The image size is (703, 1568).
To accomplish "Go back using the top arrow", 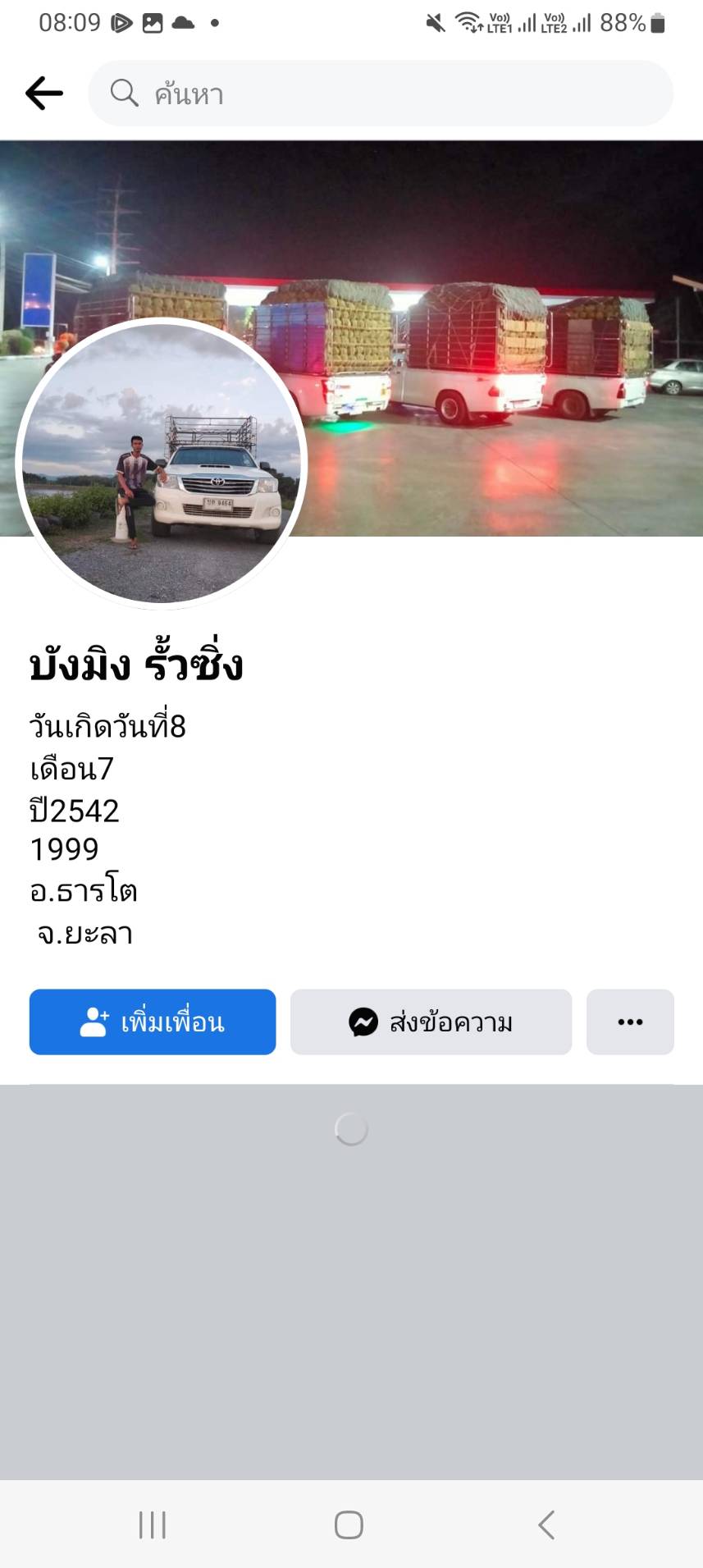I will coord(44,94).
